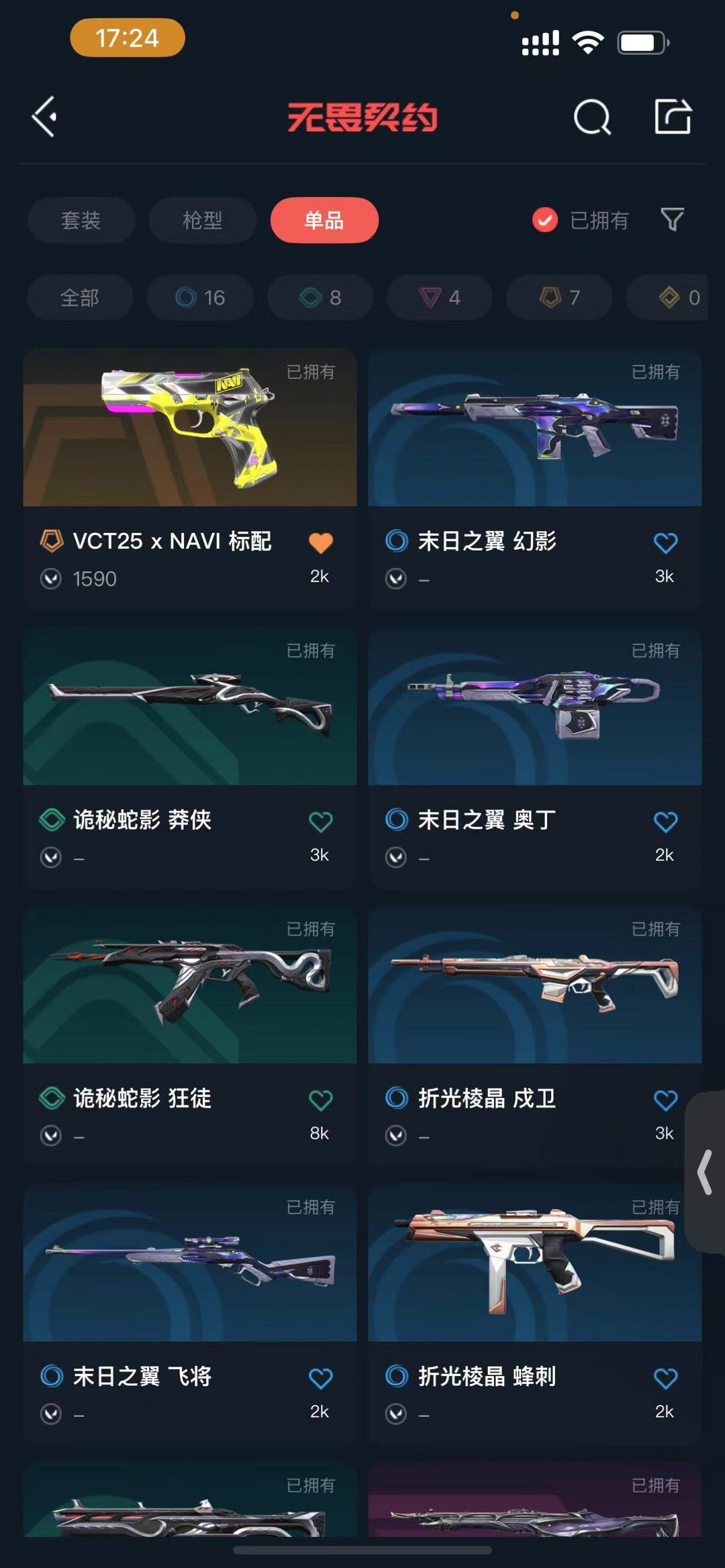This screenshot has width=725, height=1568.
Task: Go back using the top-left arrow
Action: (44, 117)
